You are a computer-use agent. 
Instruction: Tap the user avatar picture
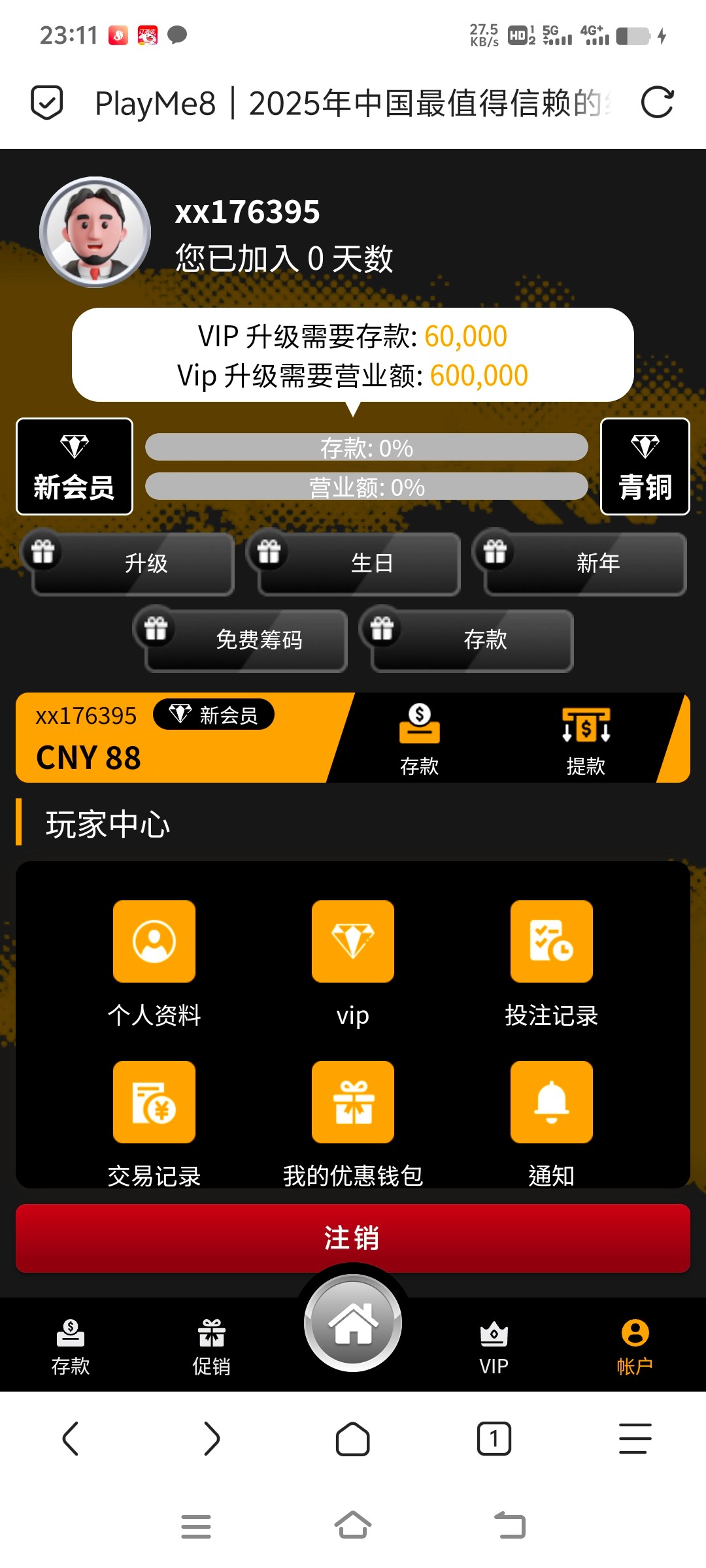coord(95,233)
